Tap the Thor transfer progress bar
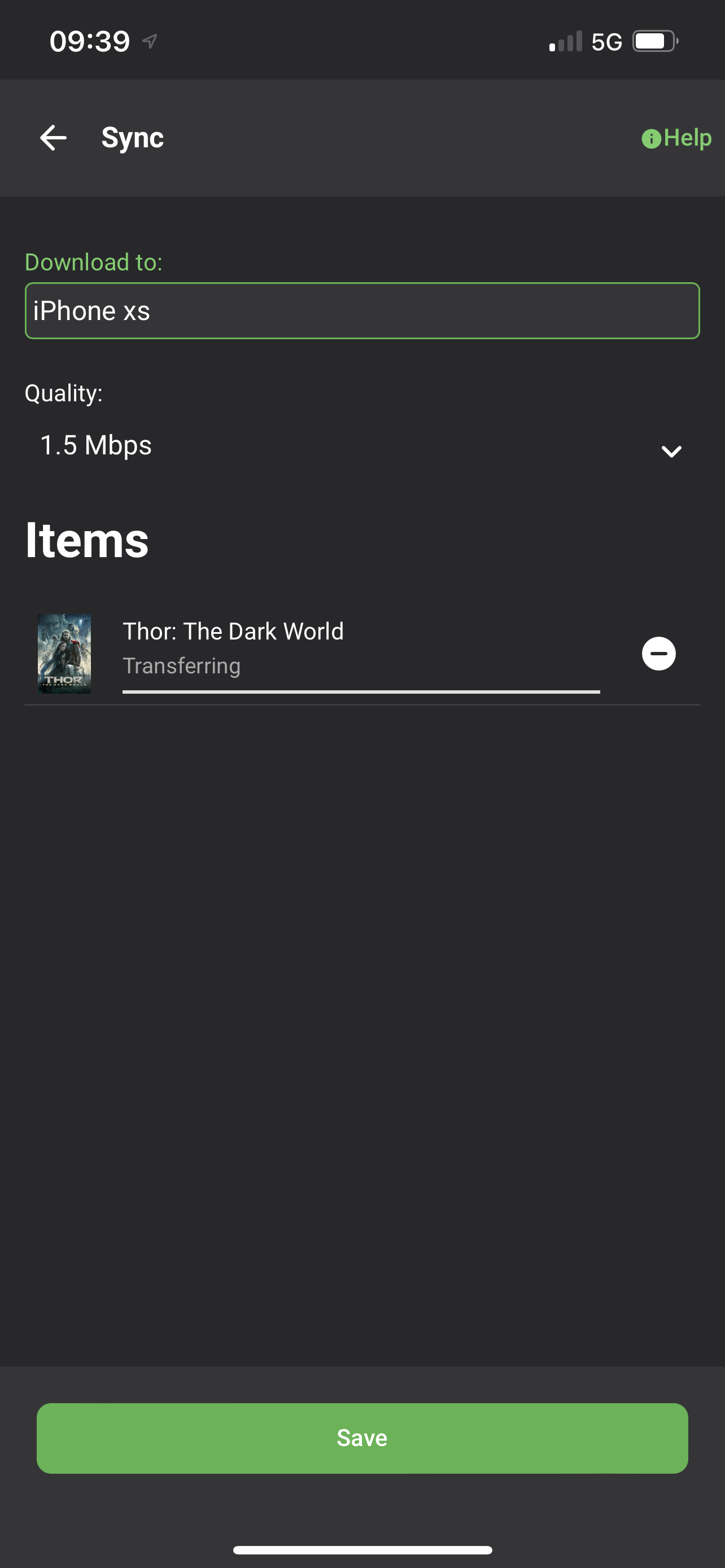Screen dimensions: 725x1568 pos(362,691)
